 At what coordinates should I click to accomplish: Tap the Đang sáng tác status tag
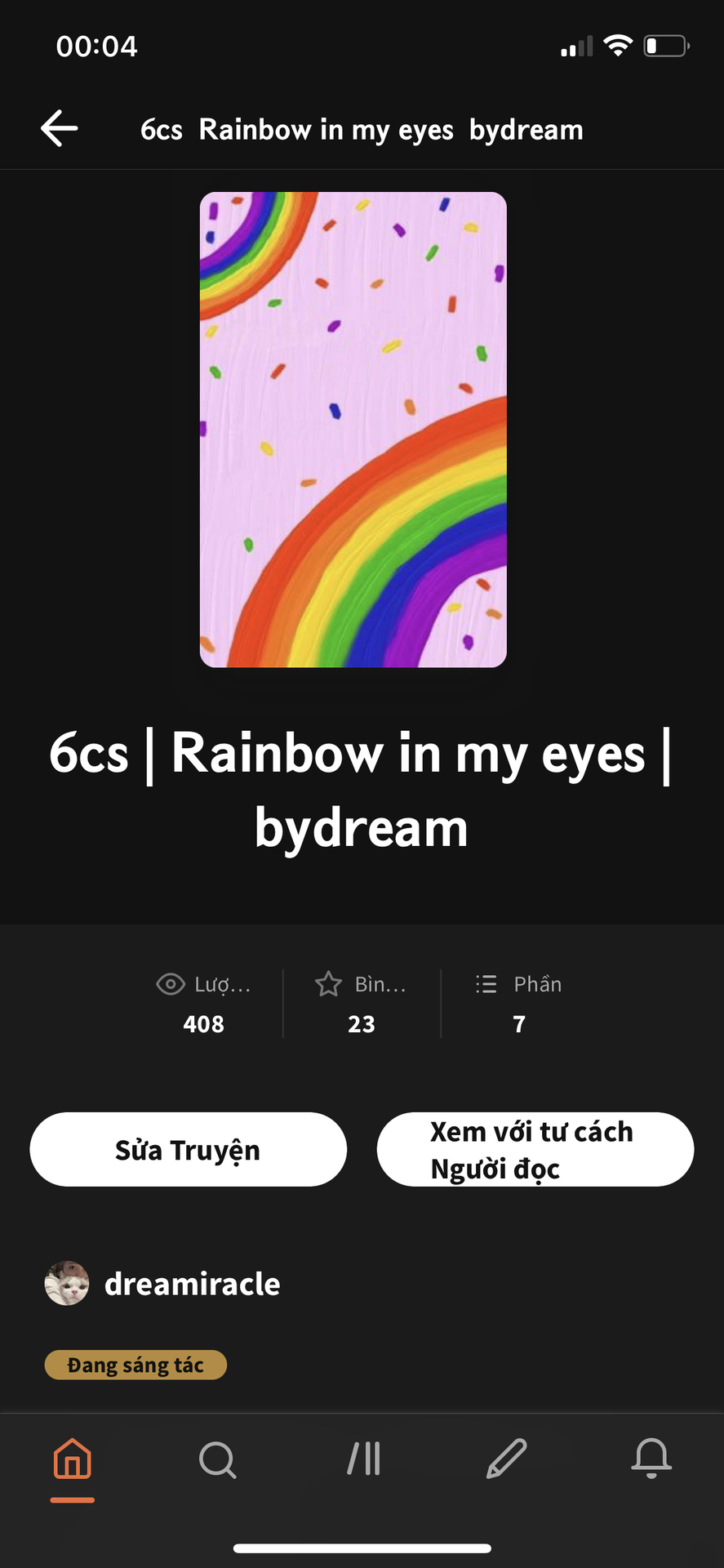tap(135, 1365)
